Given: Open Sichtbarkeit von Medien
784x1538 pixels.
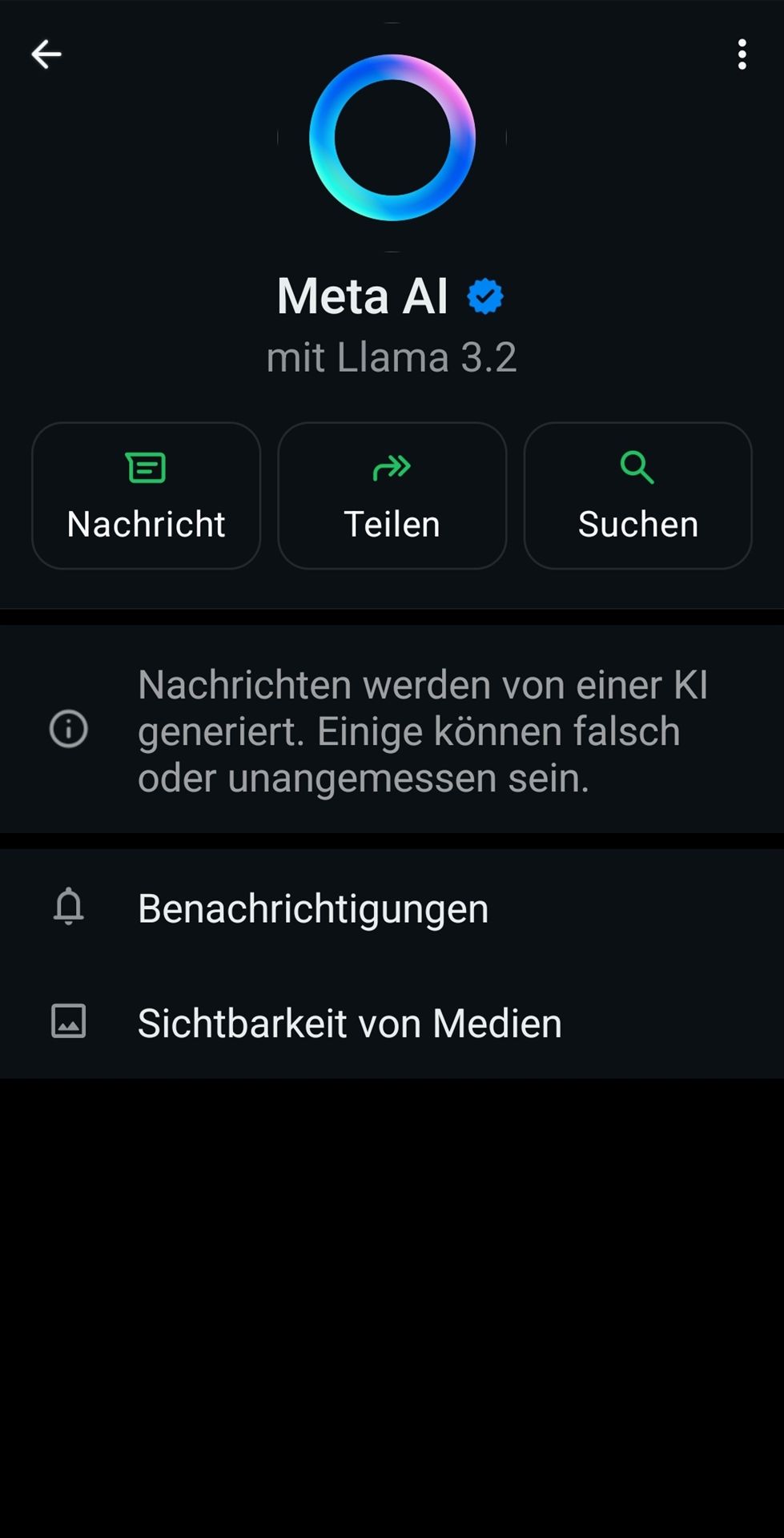Looking at the screenshot, I should (392, 1022).
